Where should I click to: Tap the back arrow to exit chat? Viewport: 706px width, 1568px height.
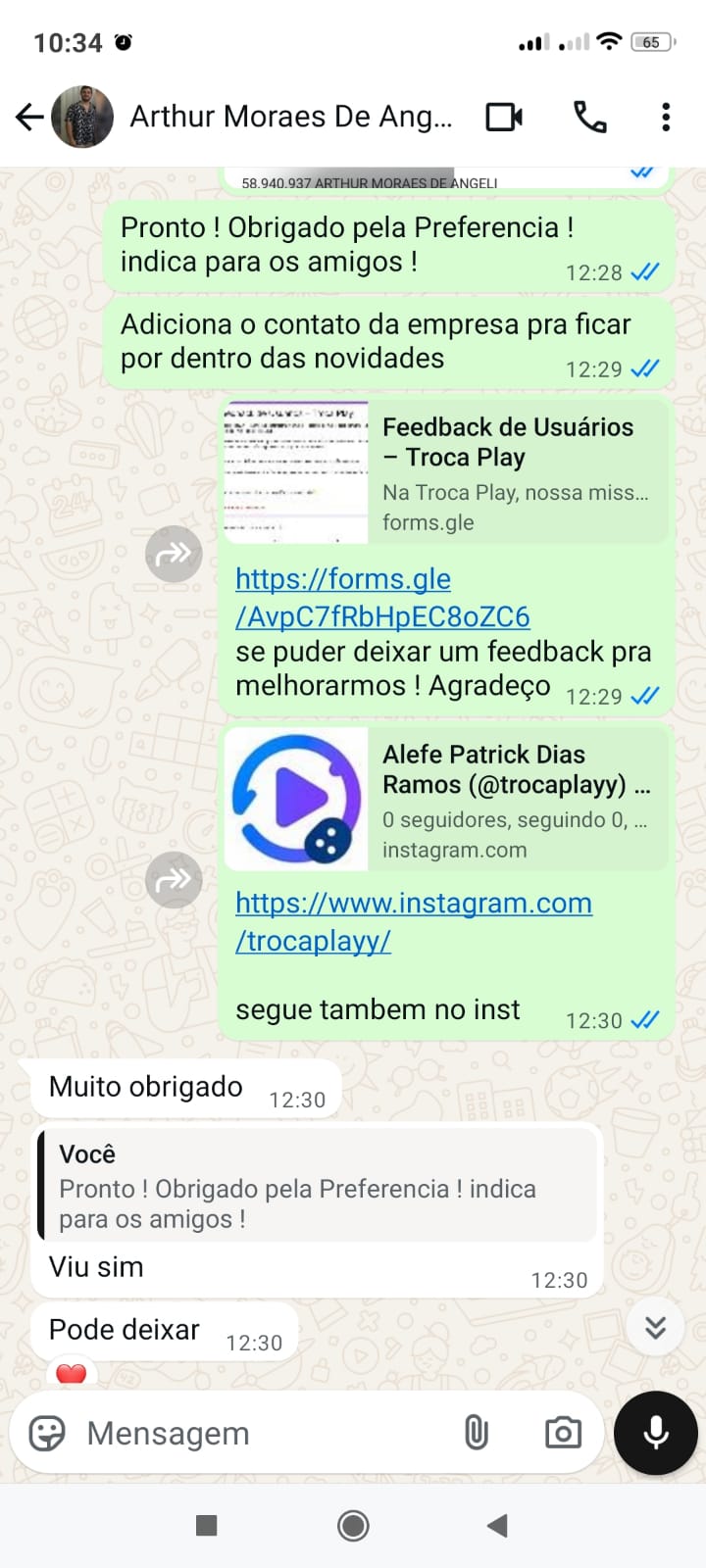pyautogui.click(x=28, y=116)
